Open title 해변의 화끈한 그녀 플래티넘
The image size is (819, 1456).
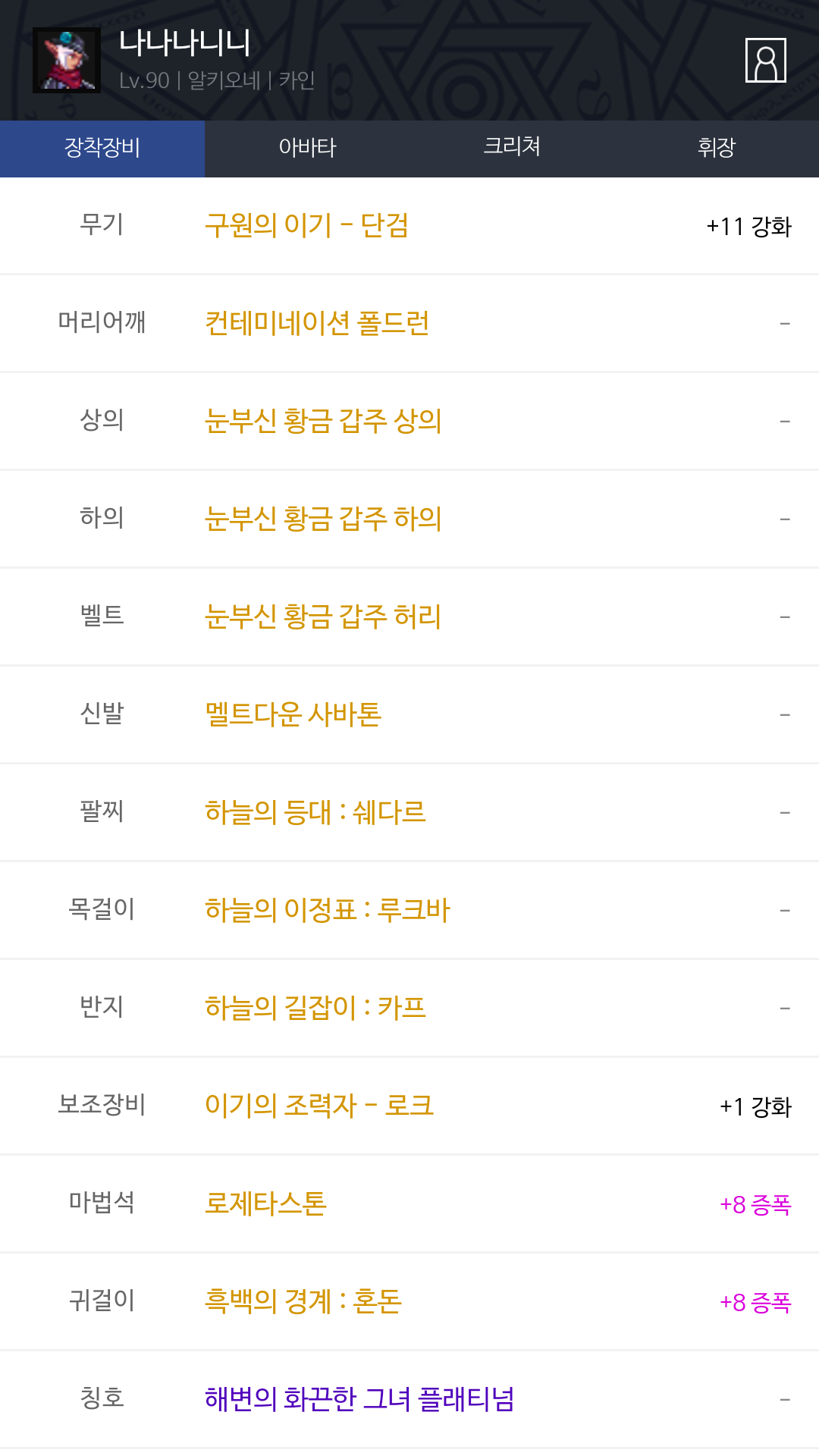pos(359,1400)
